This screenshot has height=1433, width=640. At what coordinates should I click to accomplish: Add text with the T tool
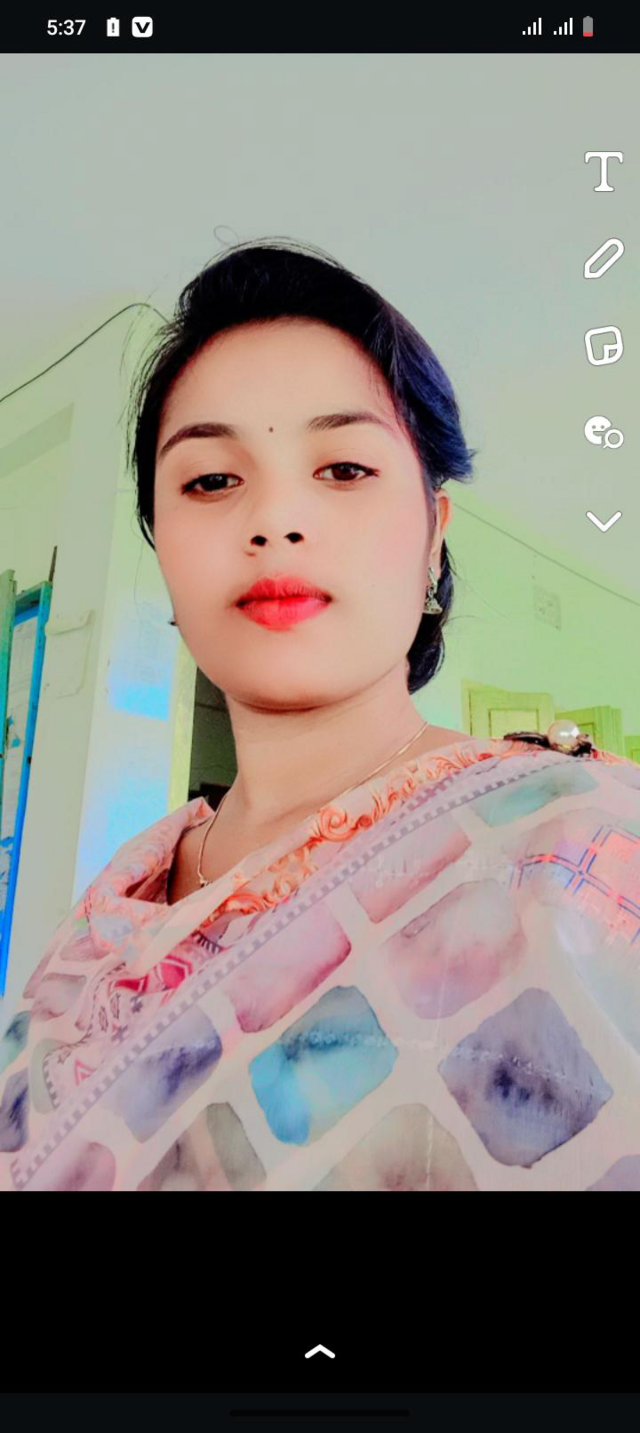[604, 171]
